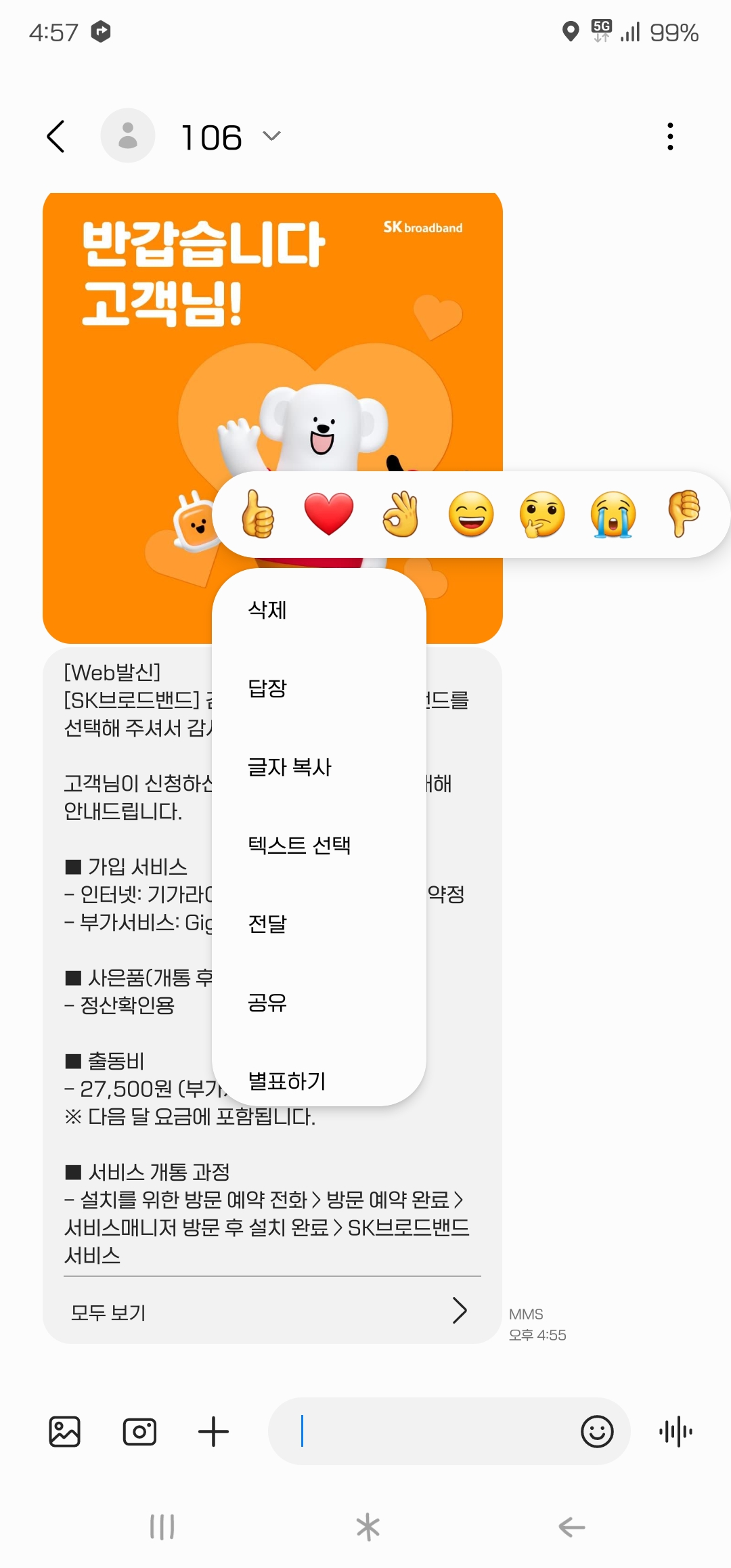731x1568 pixels.
Task: Go back from the 106 conversation
Action: click(56, 136)
